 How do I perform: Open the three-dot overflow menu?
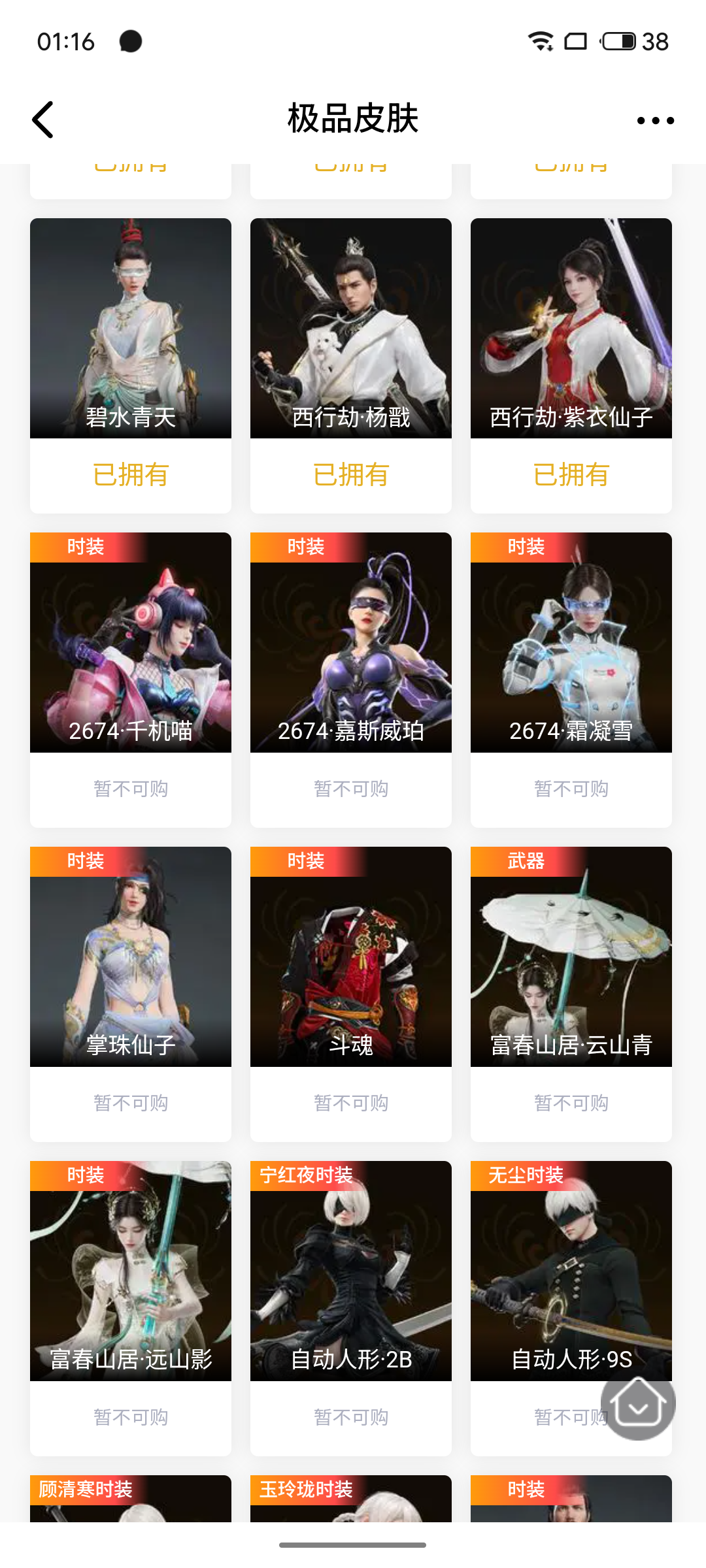tap(655, 120)
